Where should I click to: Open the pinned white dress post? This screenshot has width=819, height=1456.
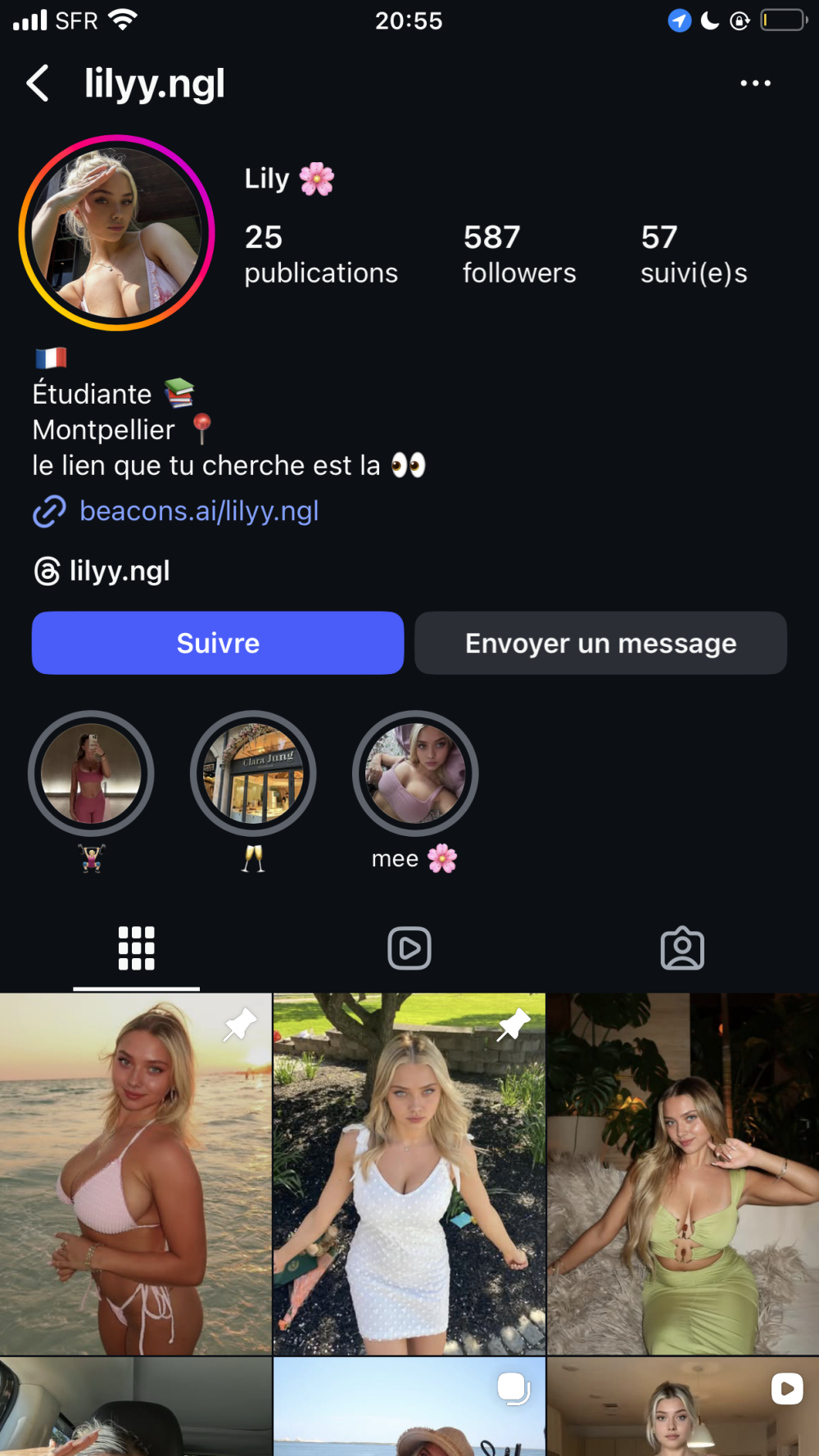(409, 1173)
